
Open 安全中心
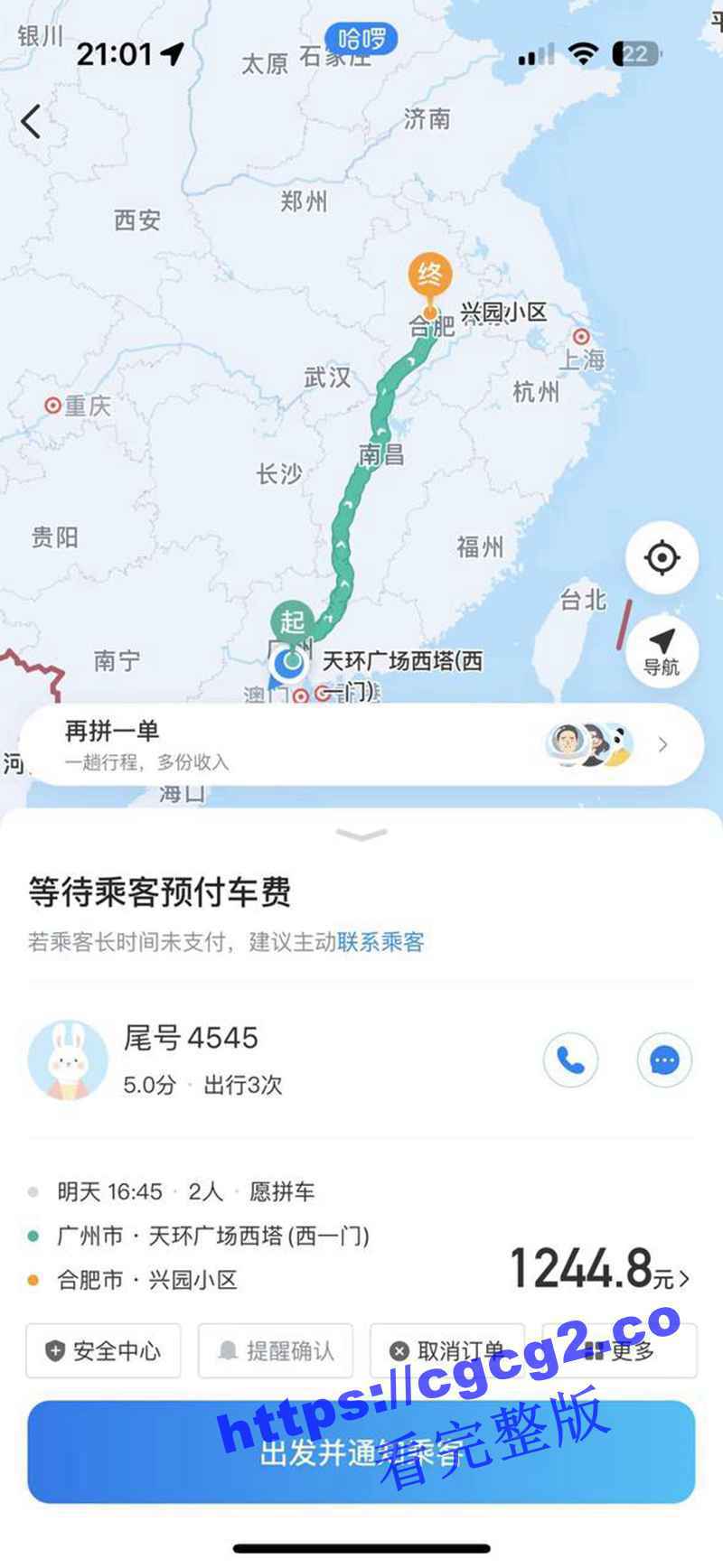103,1351
